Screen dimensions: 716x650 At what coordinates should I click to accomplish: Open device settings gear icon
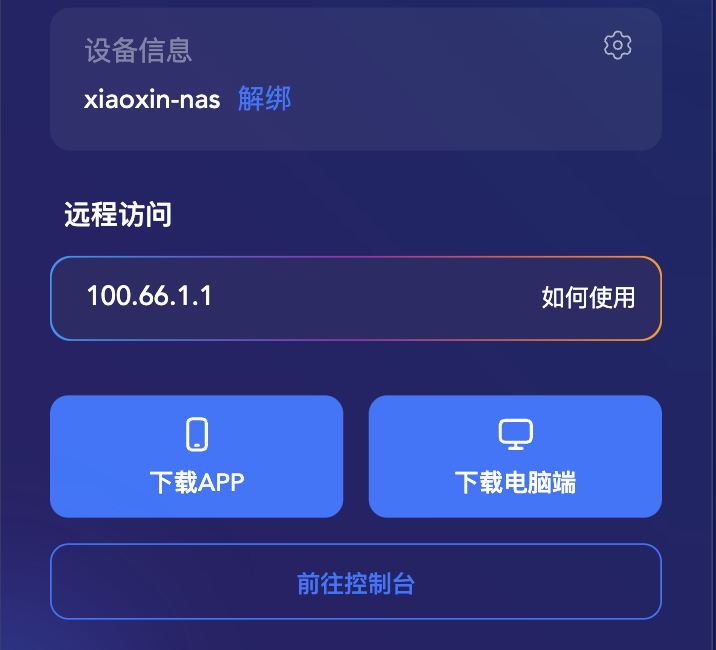(x=618, y=45)
